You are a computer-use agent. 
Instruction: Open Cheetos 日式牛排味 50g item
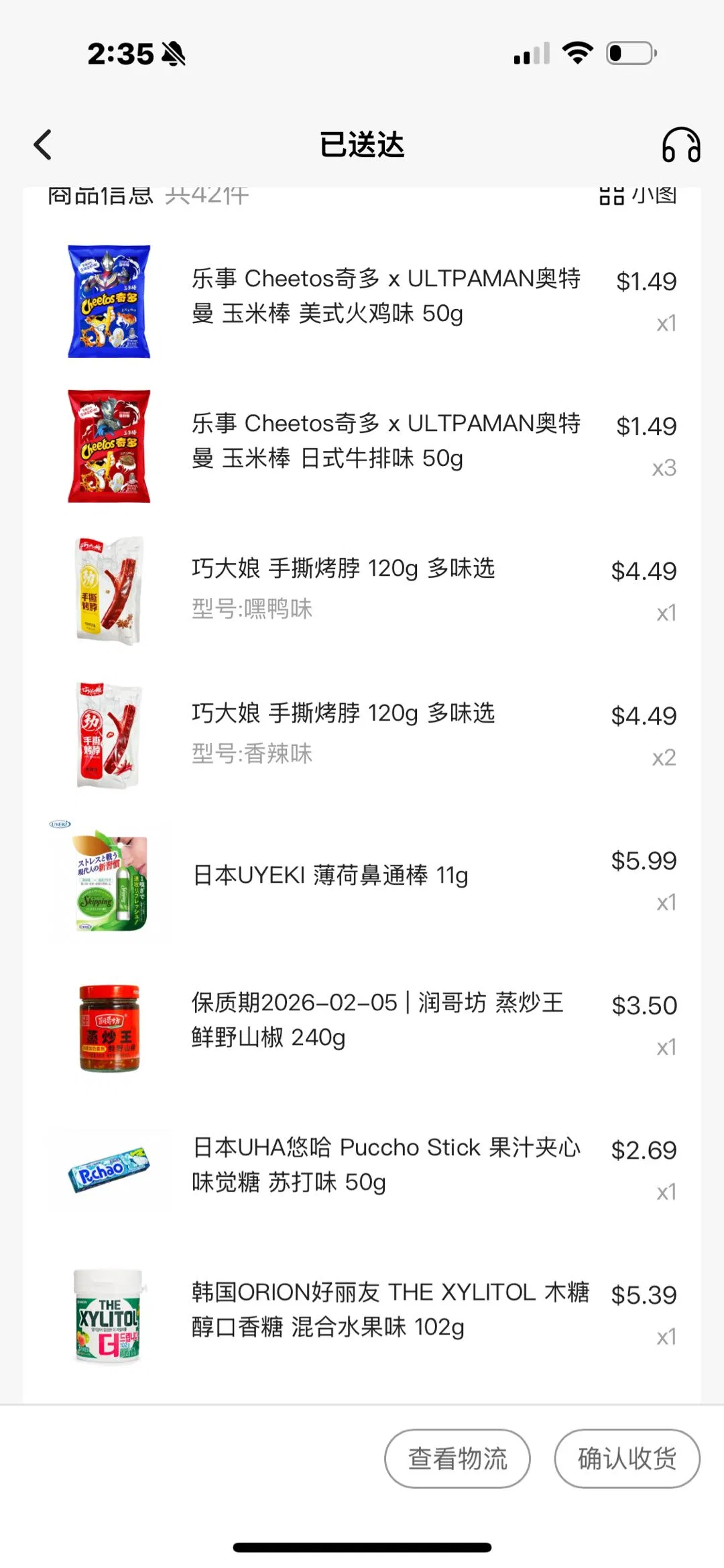(385, 440)
